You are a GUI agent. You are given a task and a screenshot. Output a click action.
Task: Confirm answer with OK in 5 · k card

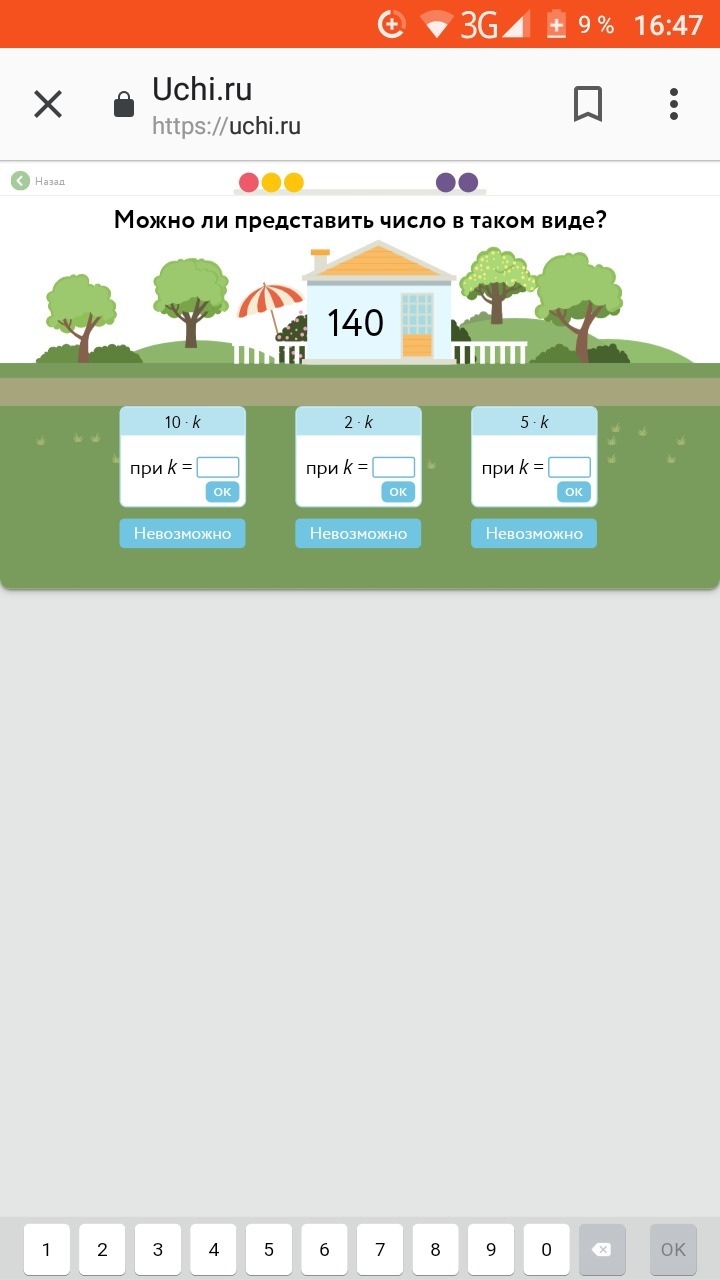[574, 491]
